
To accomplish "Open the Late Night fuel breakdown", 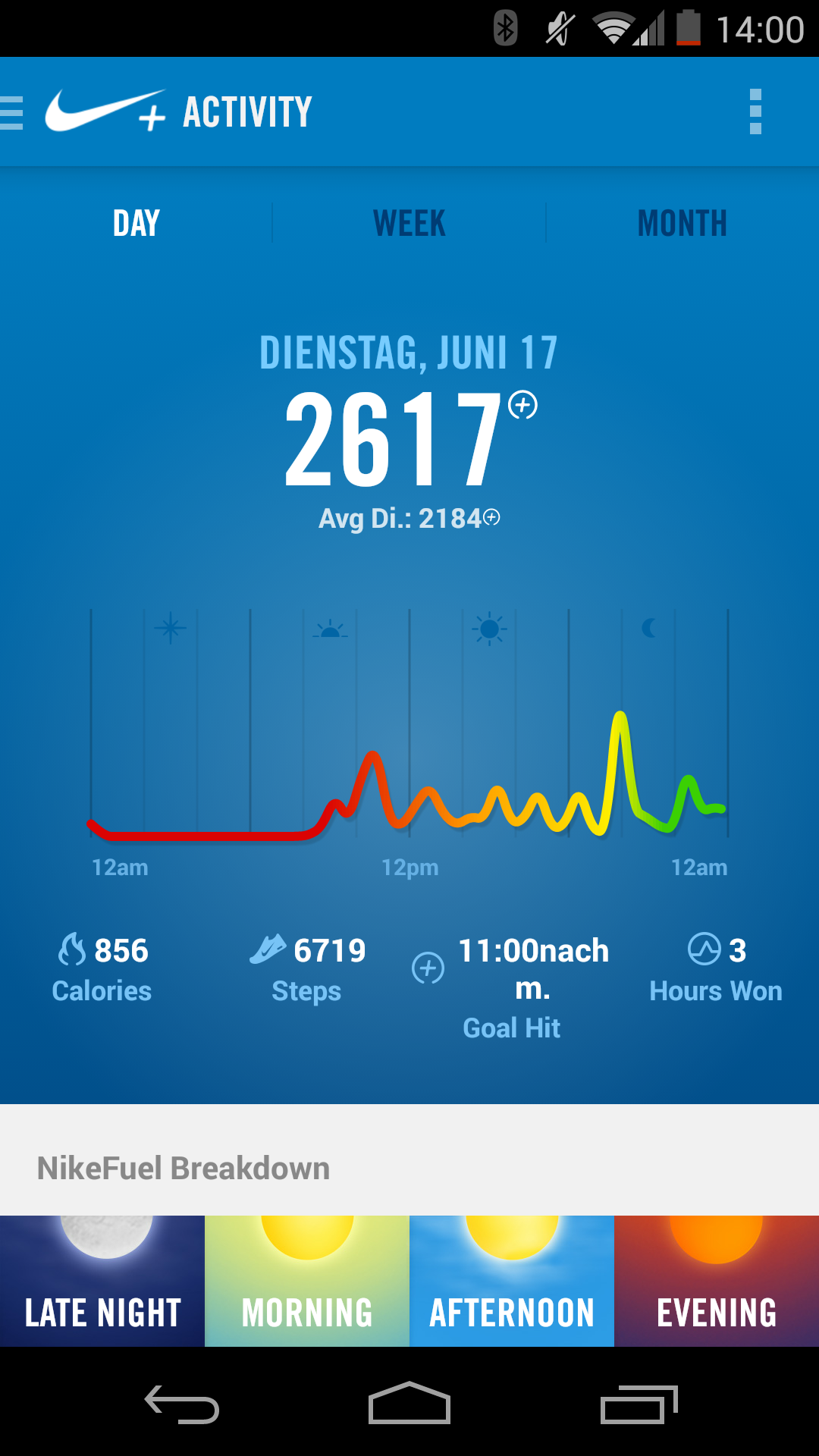I will click(102, 1281).
